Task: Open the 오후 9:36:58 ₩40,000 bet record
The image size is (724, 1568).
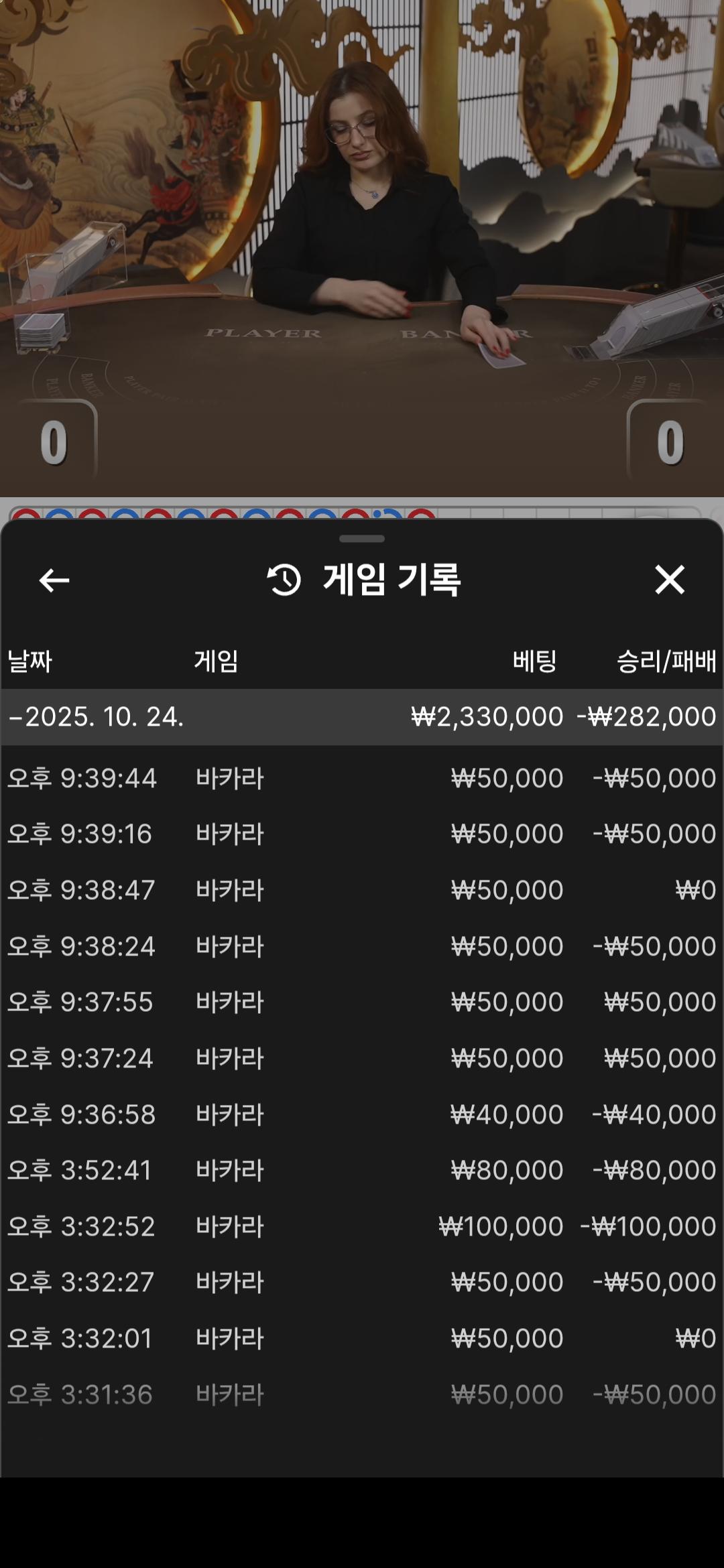Action: [362, 1114]
